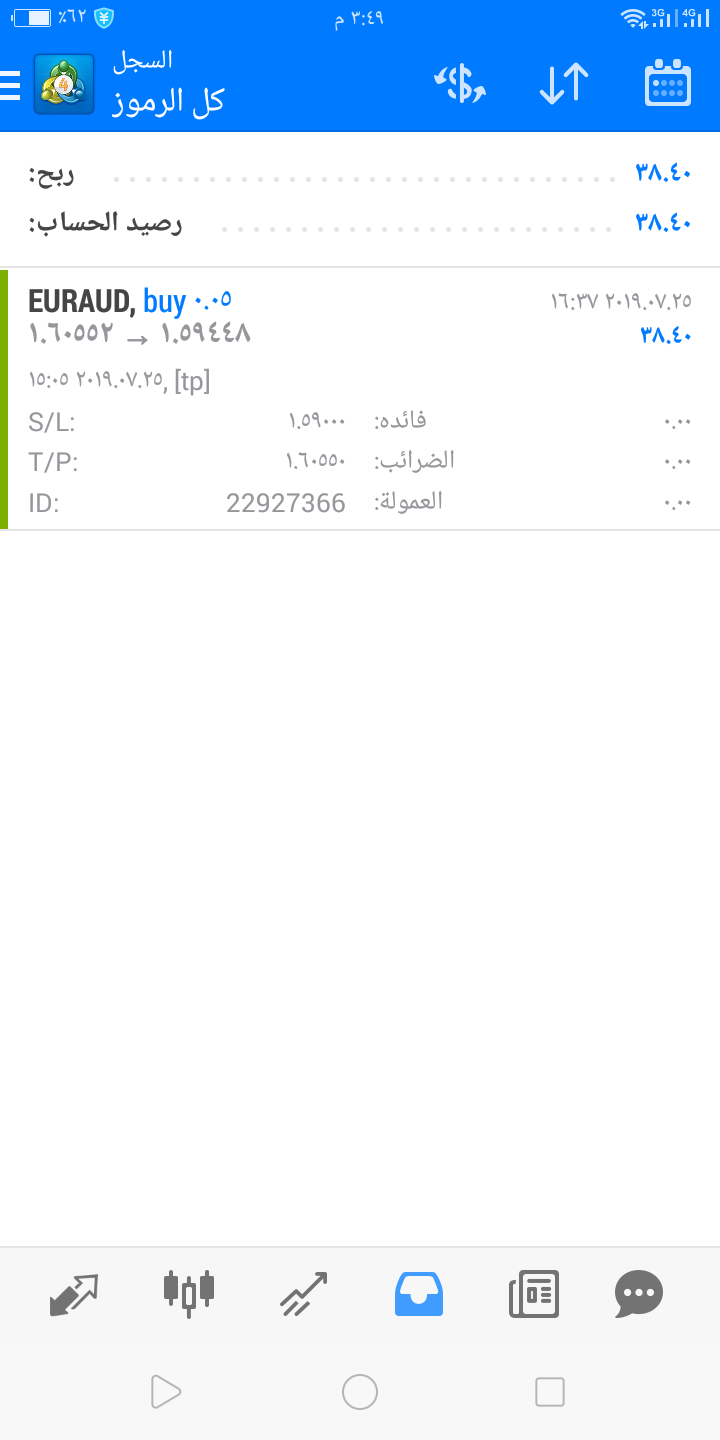
Task: Switch to the News tab
Action: click(534, 1294)
